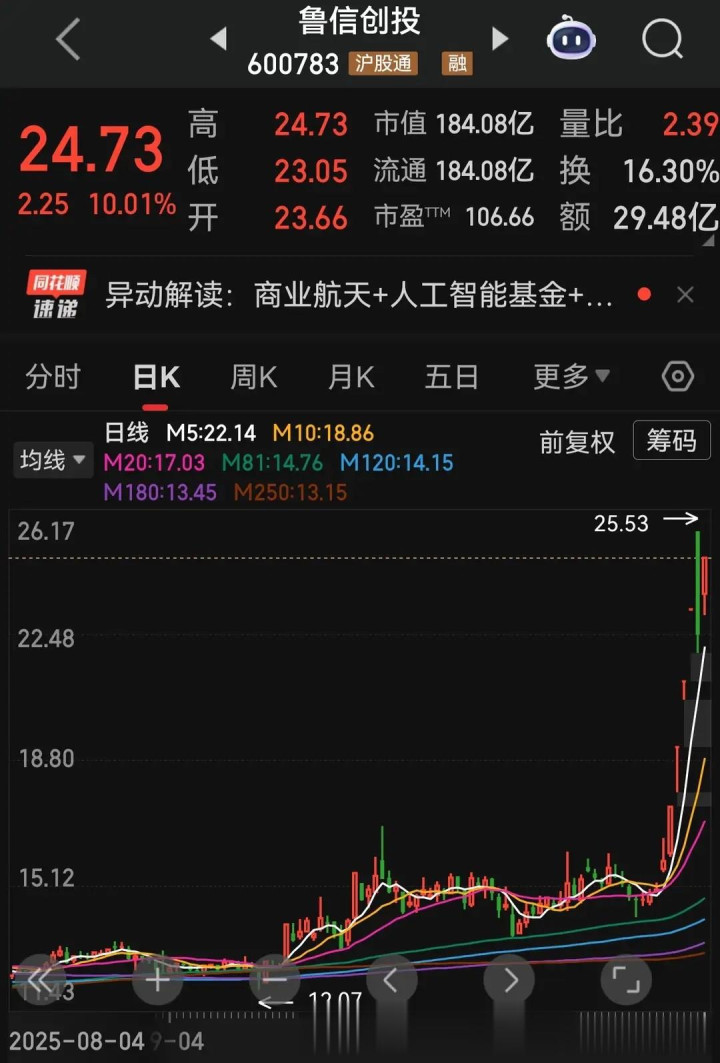Expand the 更多 chart period dropdown
The image size is (720, 1063).
pos(571,377)
